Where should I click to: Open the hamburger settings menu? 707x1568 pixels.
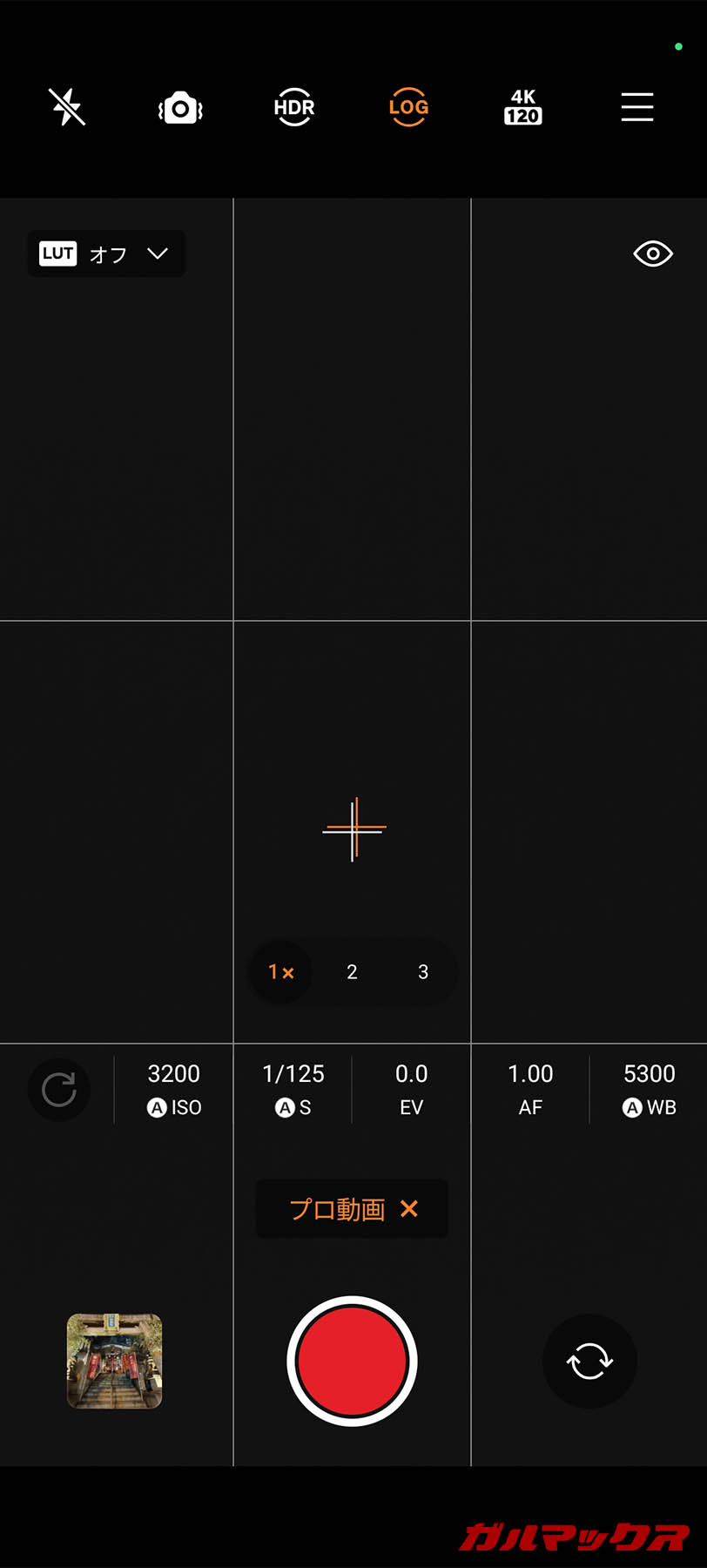[x=637, y=107]
